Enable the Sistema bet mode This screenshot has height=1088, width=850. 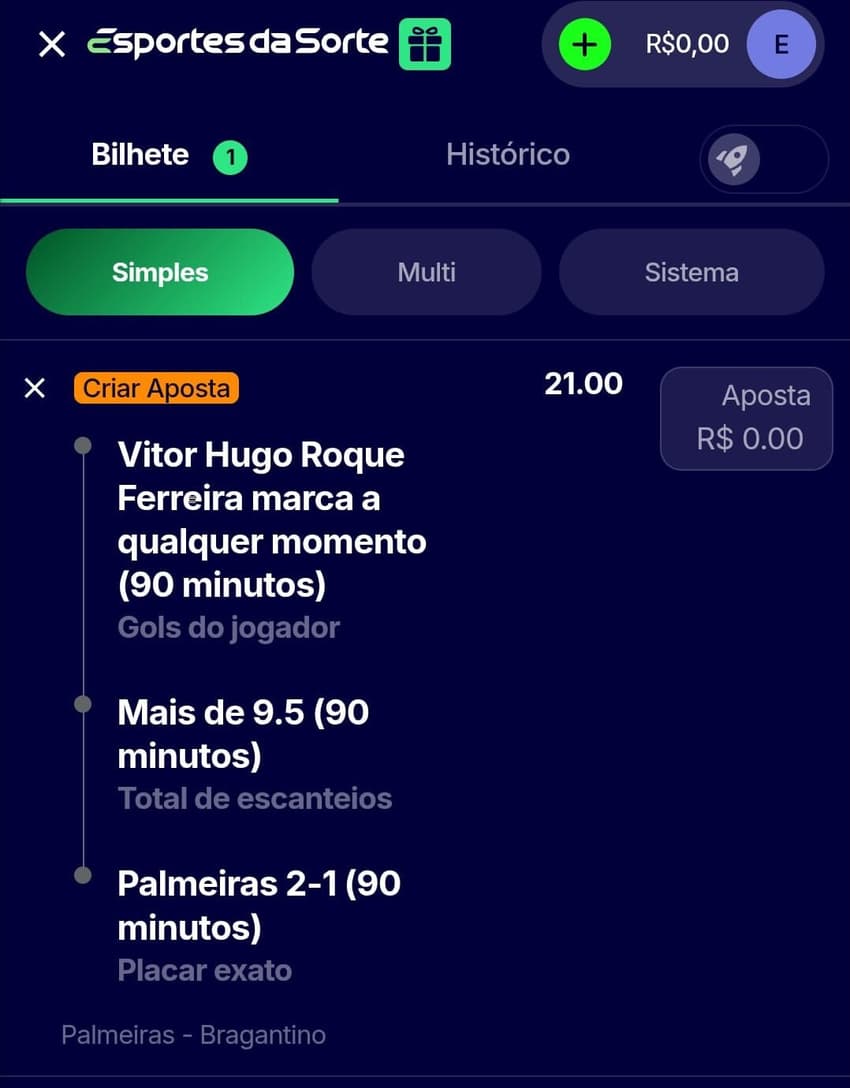pyautogui.click(x=692, y=271)
